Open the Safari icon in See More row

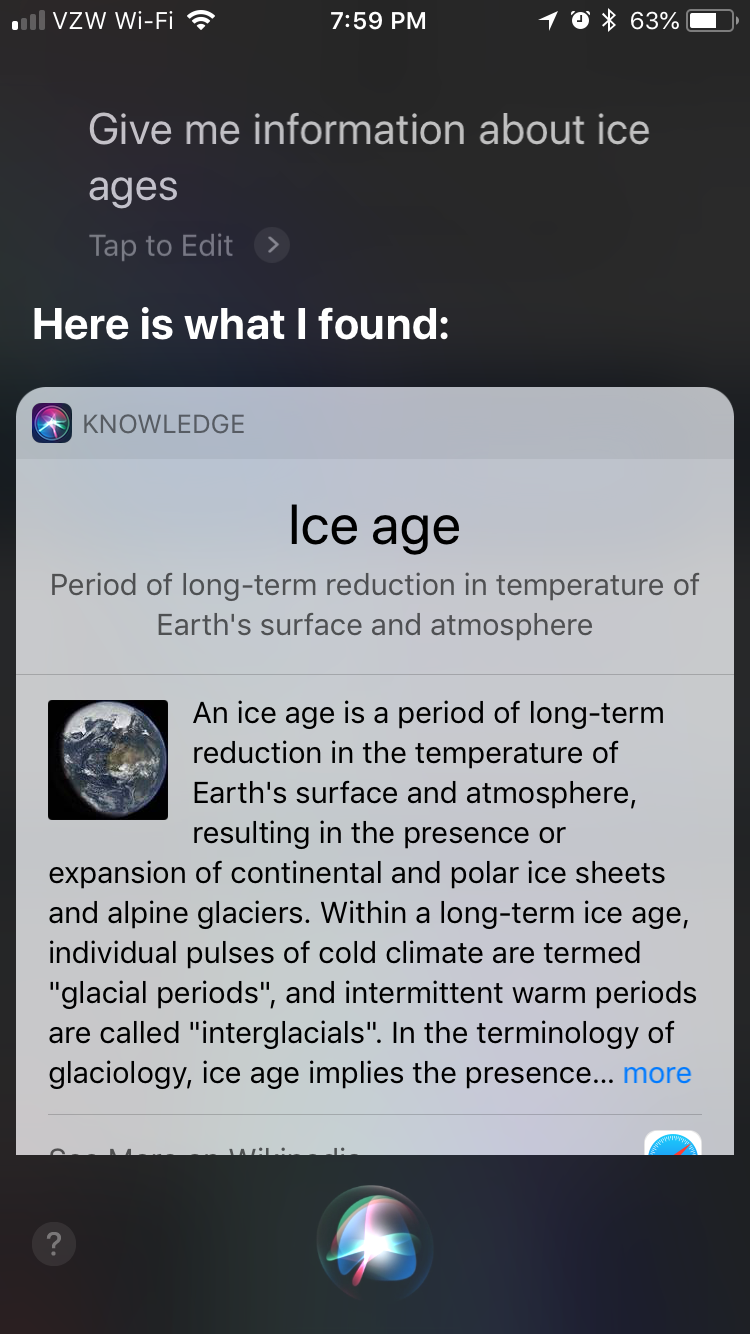pyautogui.click(x=672, y=1143)
